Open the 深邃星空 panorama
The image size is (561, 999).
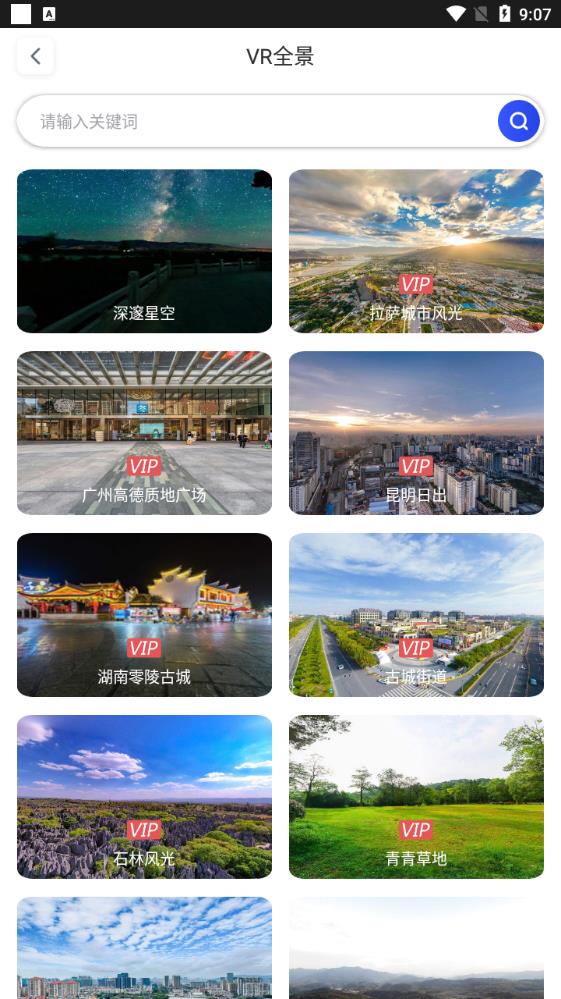point(145,251)
